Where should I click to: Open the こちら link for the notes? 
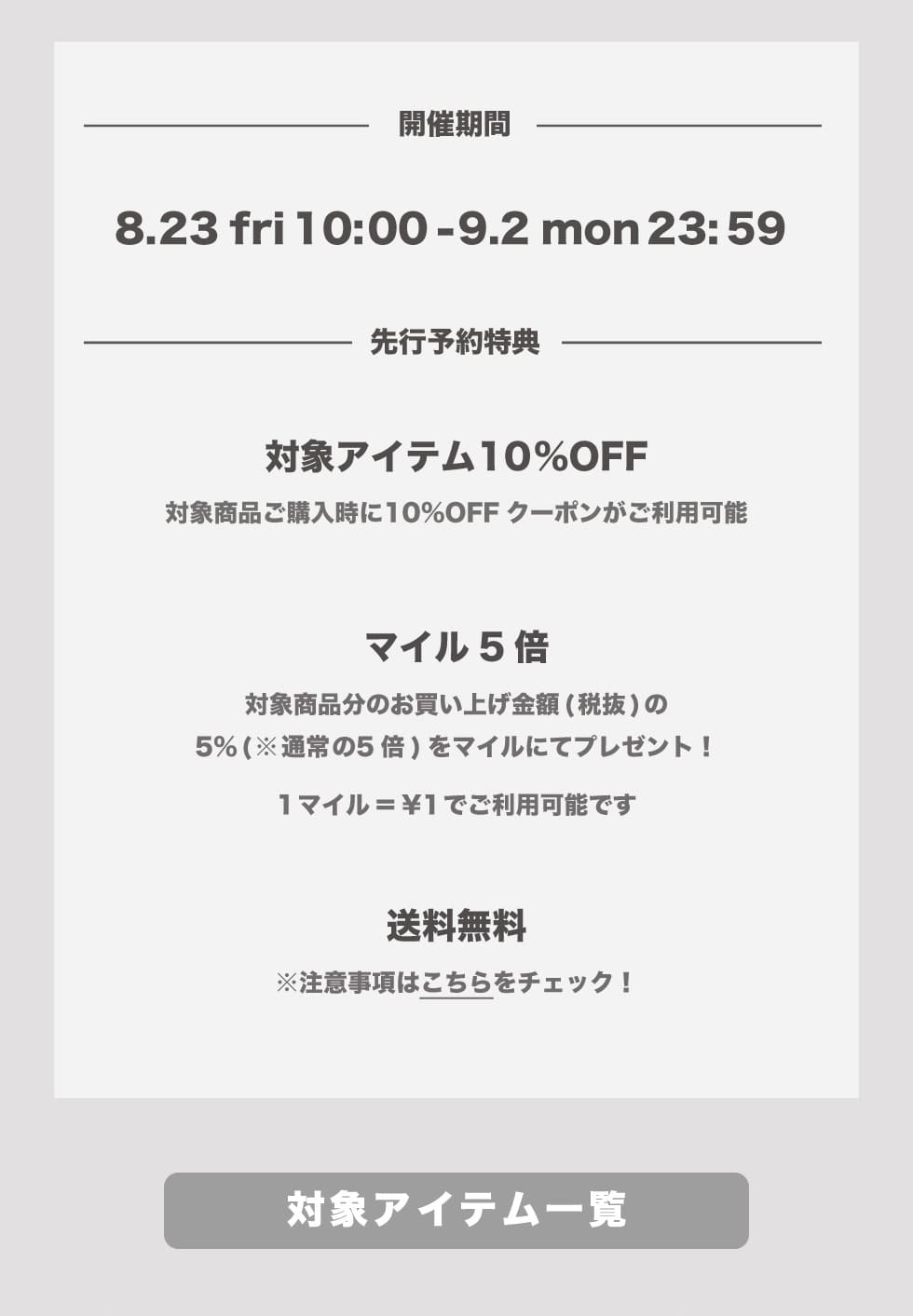(x=456, y=983)
